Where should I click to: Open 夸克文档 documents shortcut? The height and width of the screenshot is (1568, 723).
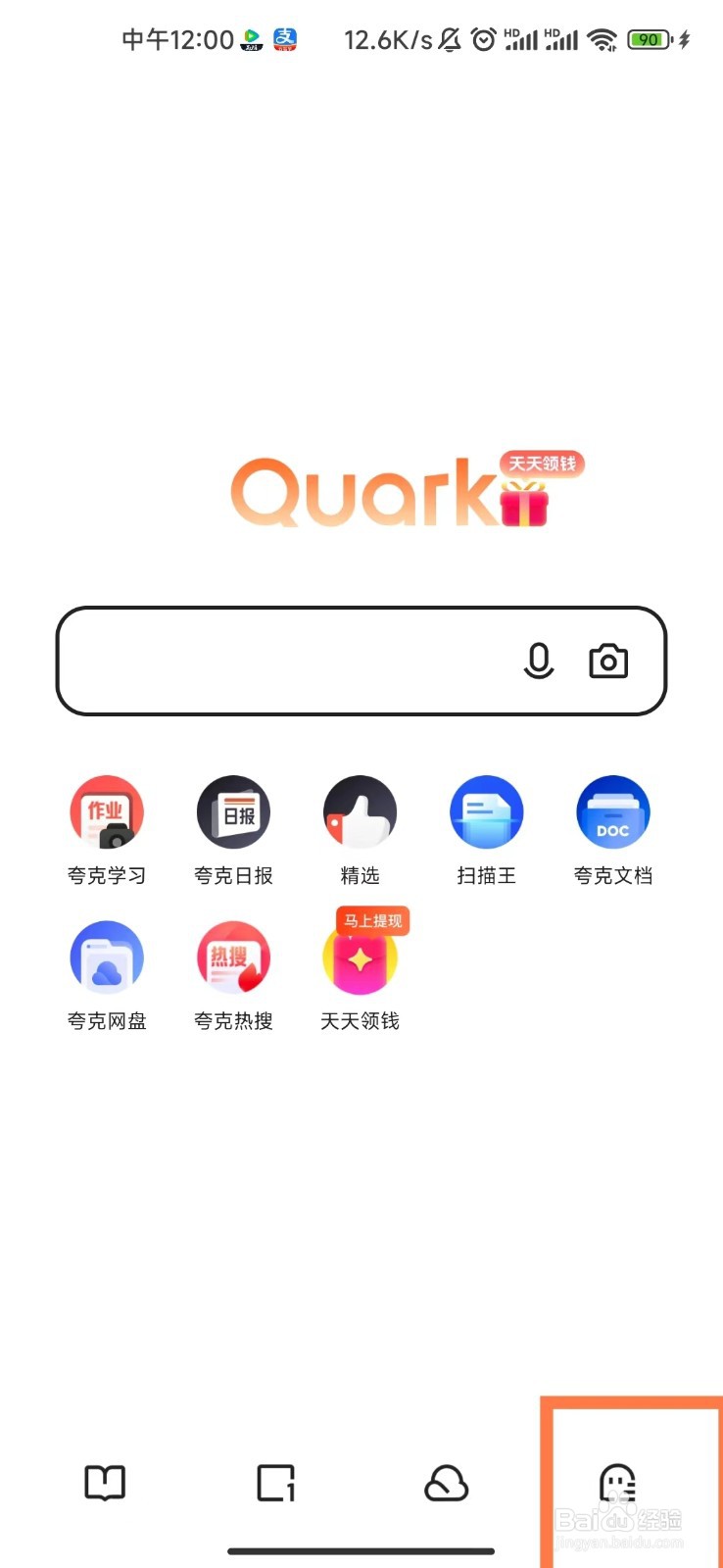[x=613, y=811]
